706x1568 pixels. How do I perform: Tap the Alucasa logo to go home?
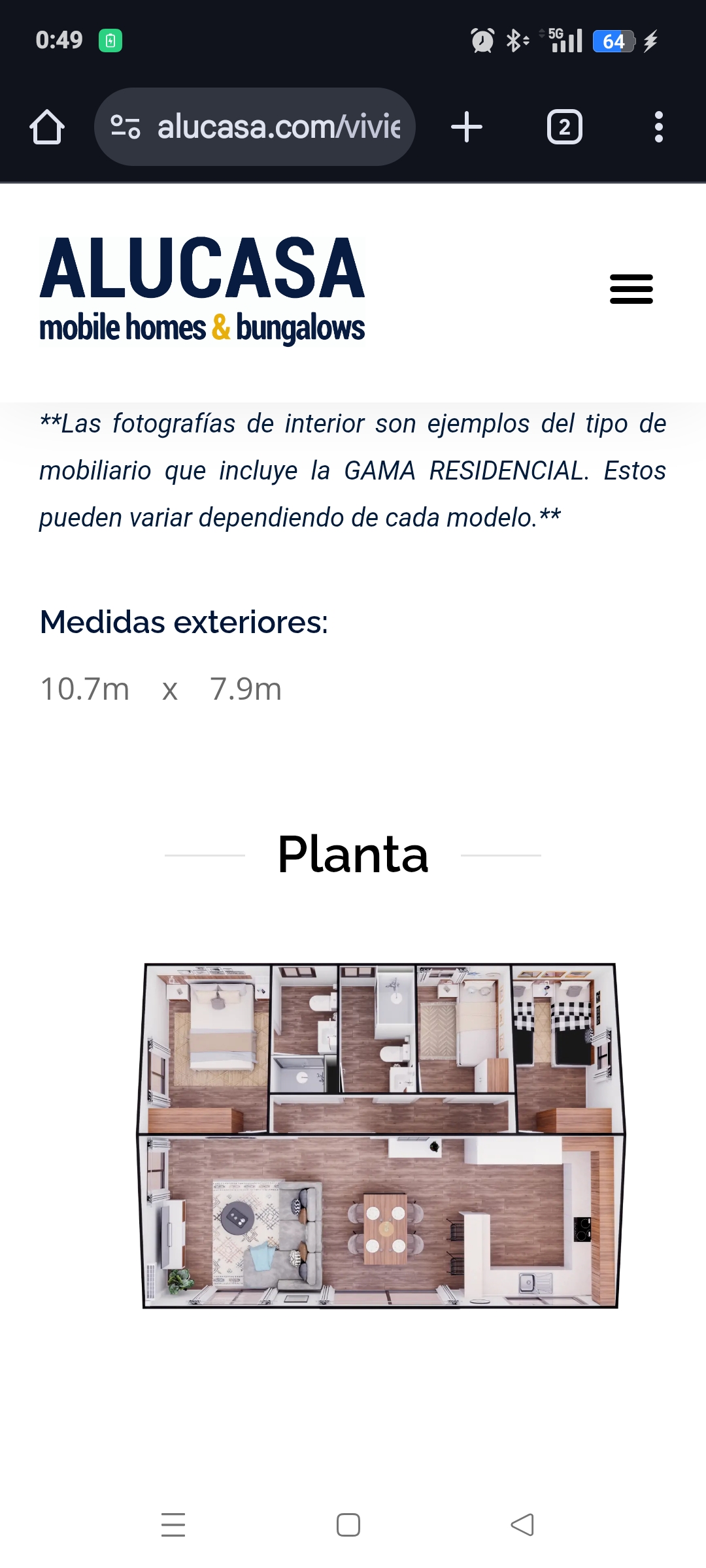[x=202, y=289]
